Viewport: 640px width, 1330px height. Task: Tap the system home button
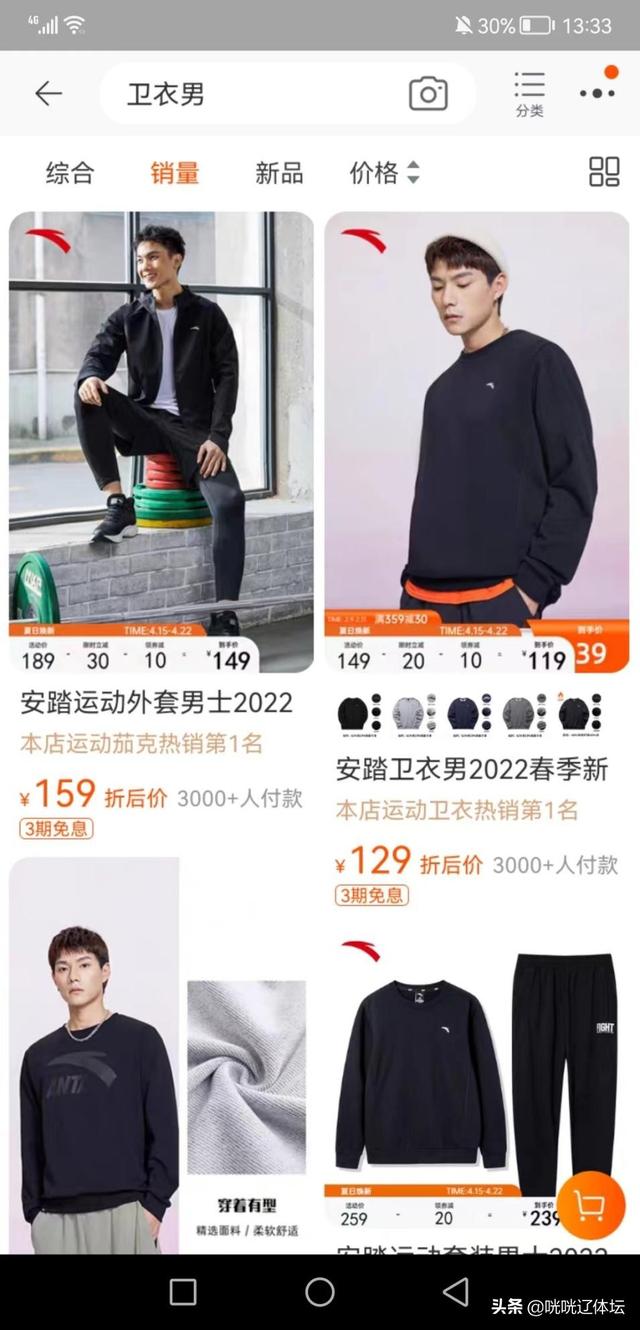pos(320,1292)
